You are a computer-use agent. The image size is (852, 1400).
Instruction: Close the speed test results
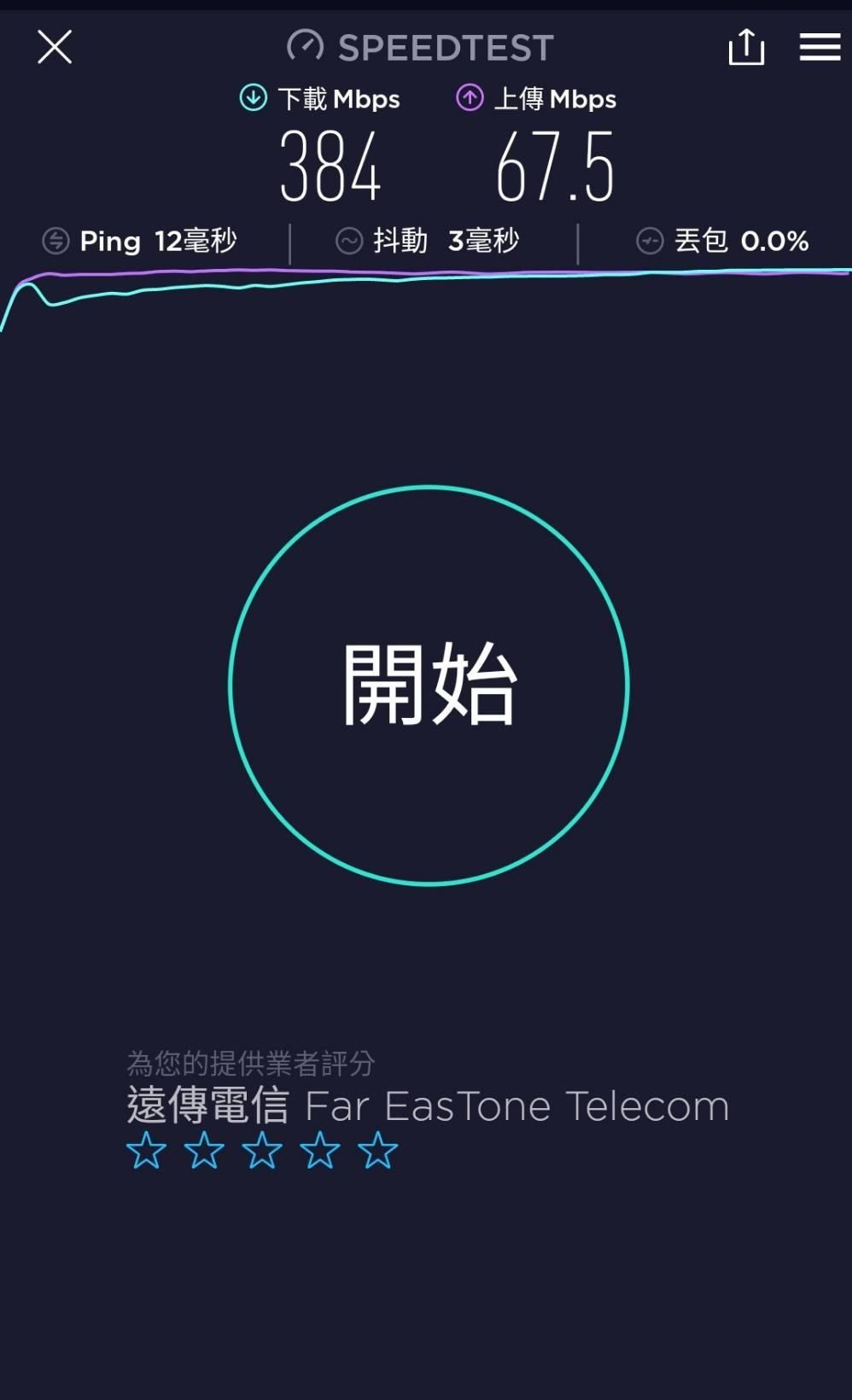[55, 47]
